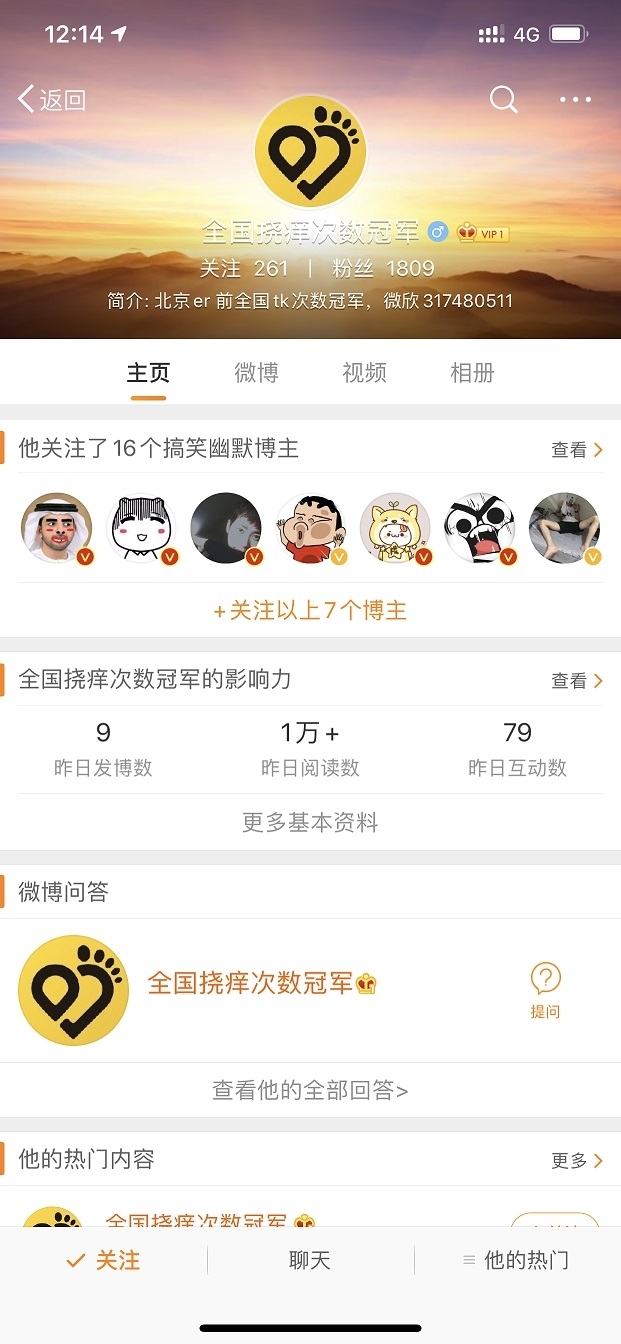This screenshot has height=1344, width=621.
Task: Tap 更多 next to 他的热门内容
Action: point(577,1160)
